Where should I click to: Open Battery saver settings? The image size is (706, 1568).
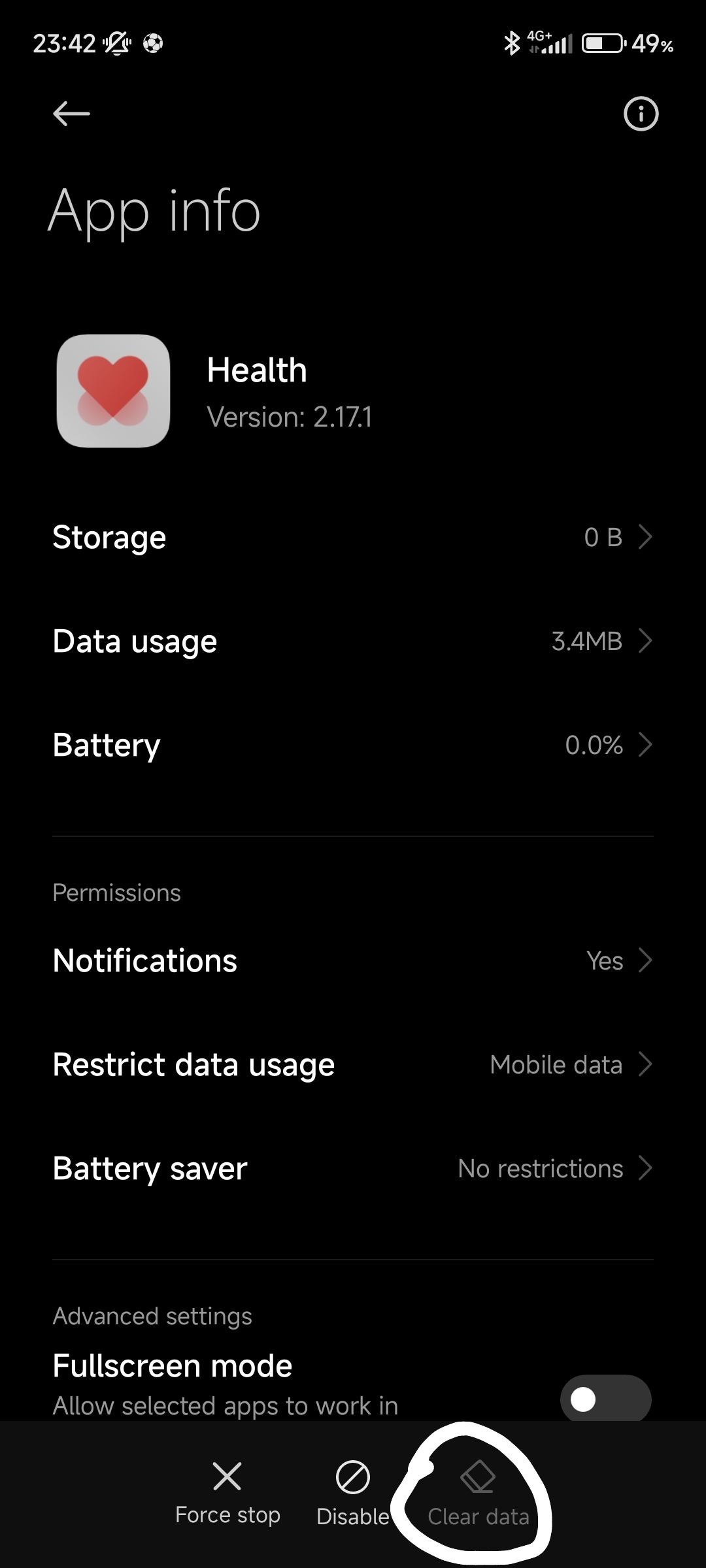(353, 1168)
